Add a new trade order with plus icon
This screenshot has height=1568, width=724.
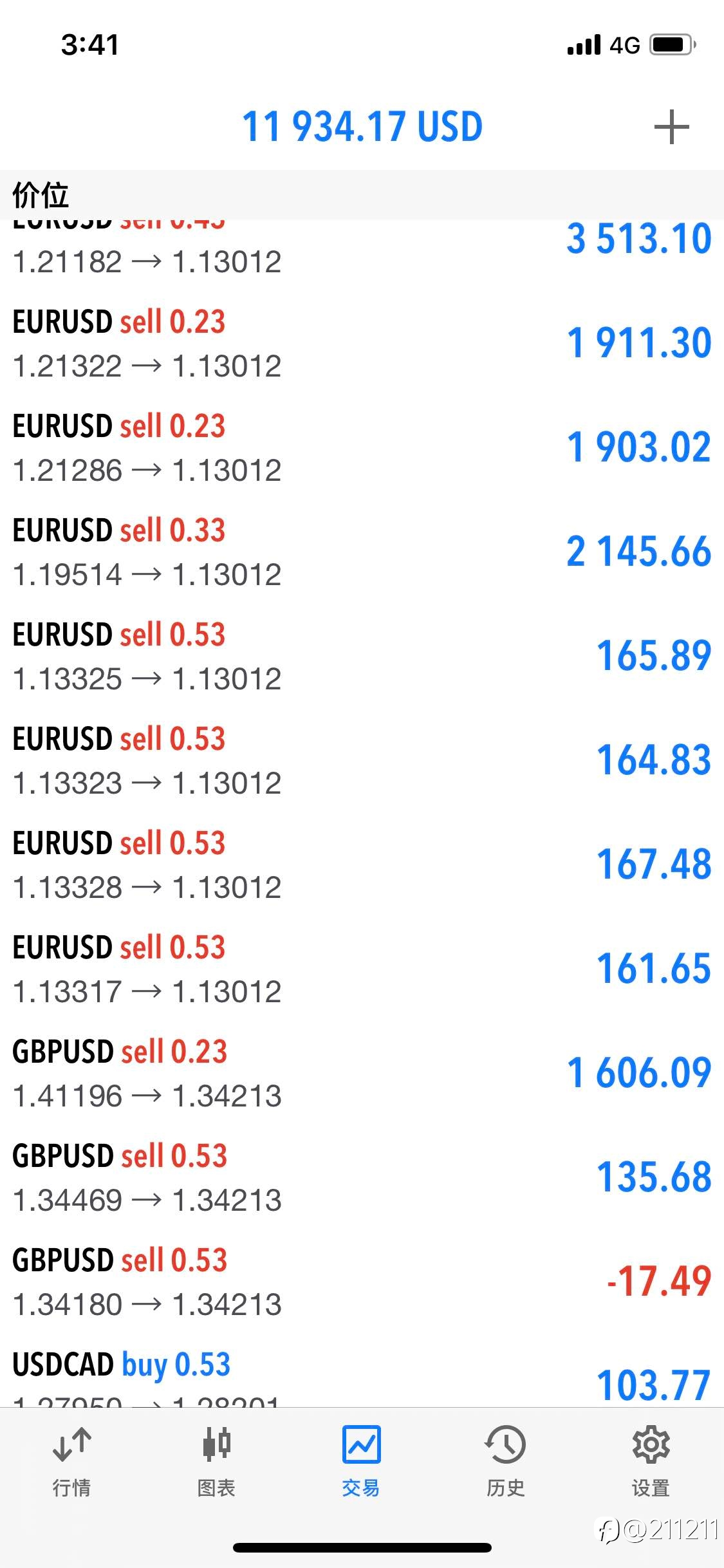671,127
